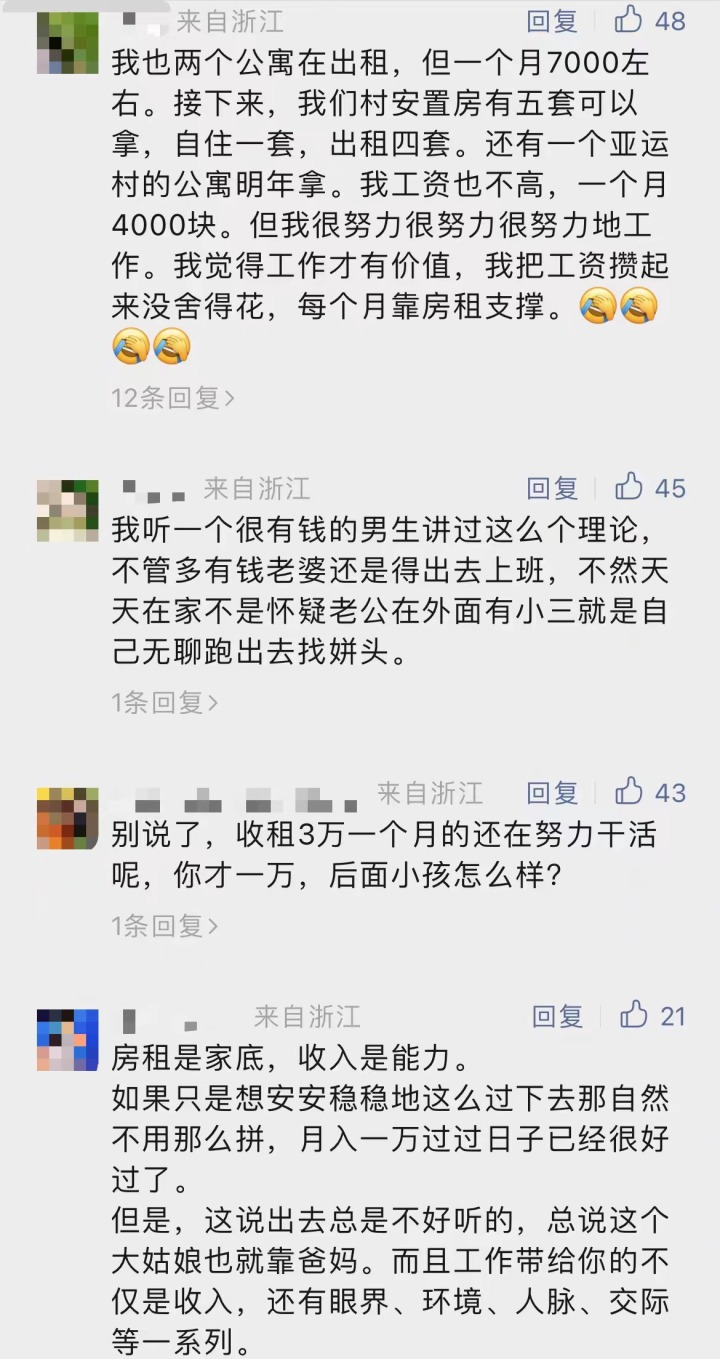
Task: Reply to the 收租3万一个月 comment
Action: (x=552, y=793)
